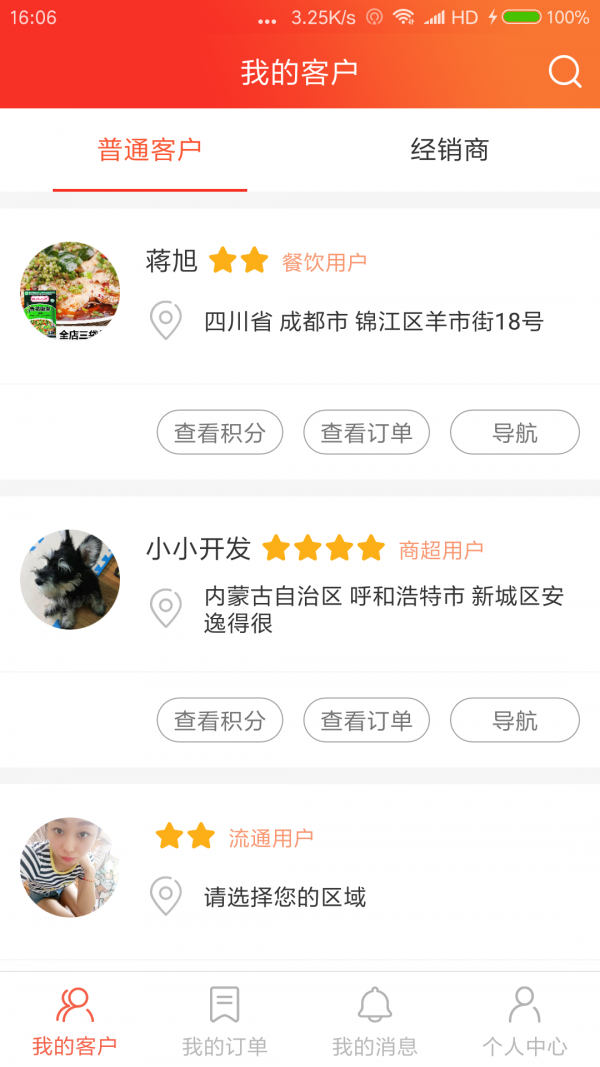Tap 查看积分 for 小小开发
This screenshot has width=600, height=1067.
click(220, 721)
